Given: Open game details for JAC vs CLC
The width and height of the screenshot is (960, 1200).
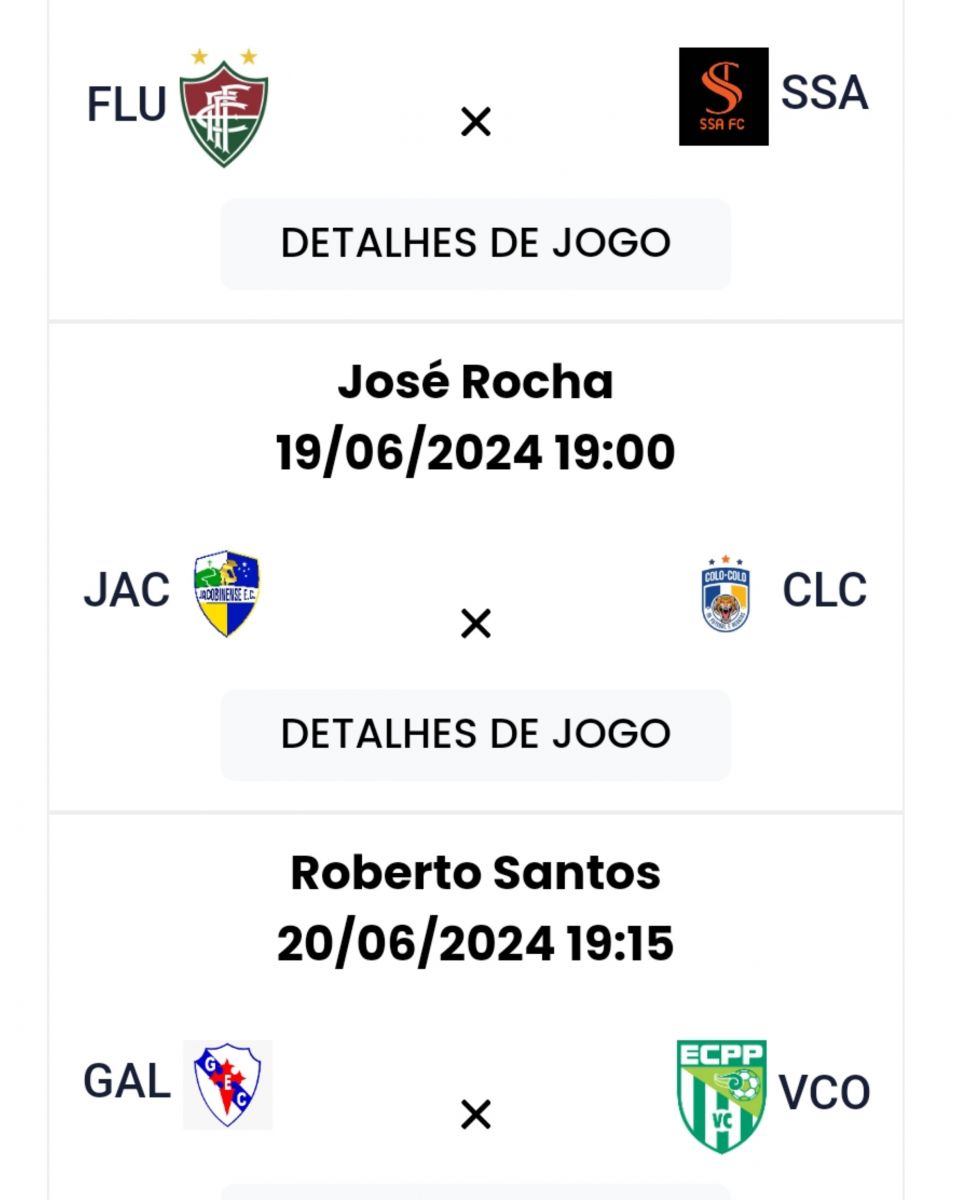Looking at the screenshot, I should click(475, 734).
